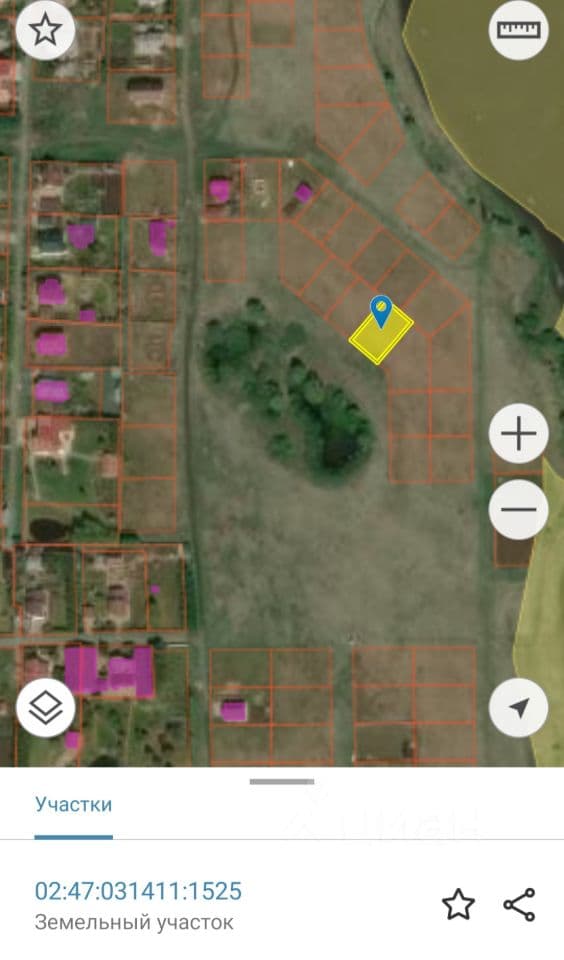The height and width of the screenshot is (960, 564).
Task: Open the map layers selector
Action: (x=46, y=708)
